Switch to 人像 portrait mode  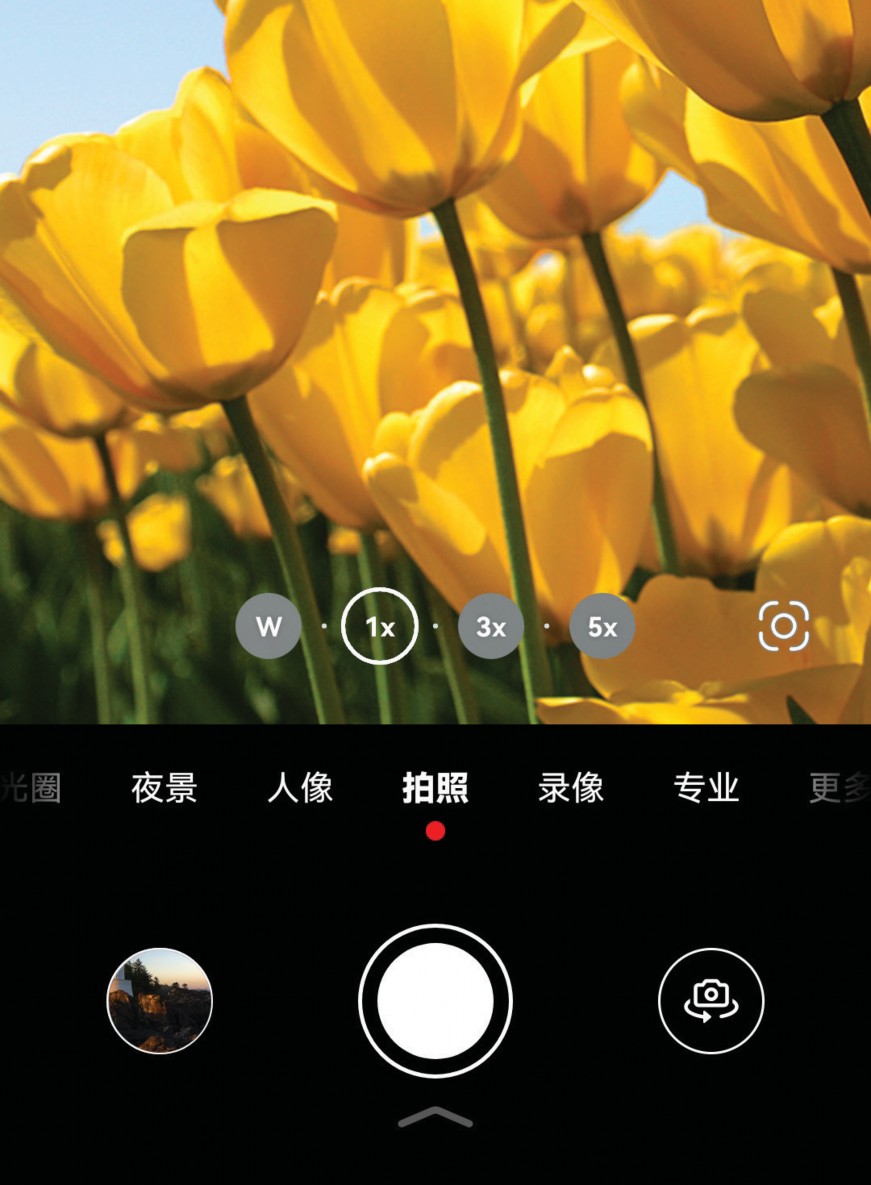coord(300,788)
